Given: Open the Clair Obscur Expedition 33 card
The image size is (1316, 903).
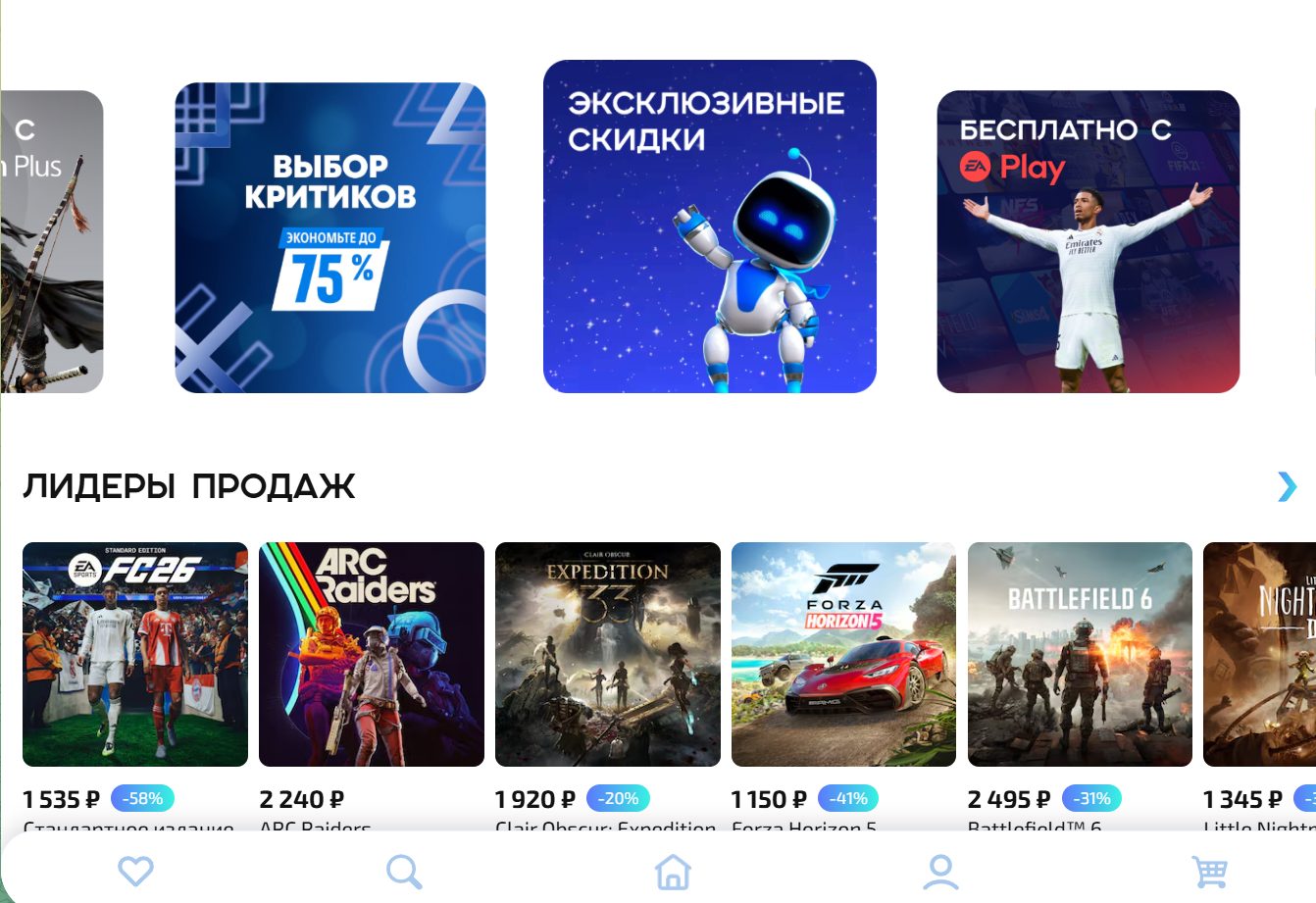Looking at the screenshot, I should (x=607, y=654).
